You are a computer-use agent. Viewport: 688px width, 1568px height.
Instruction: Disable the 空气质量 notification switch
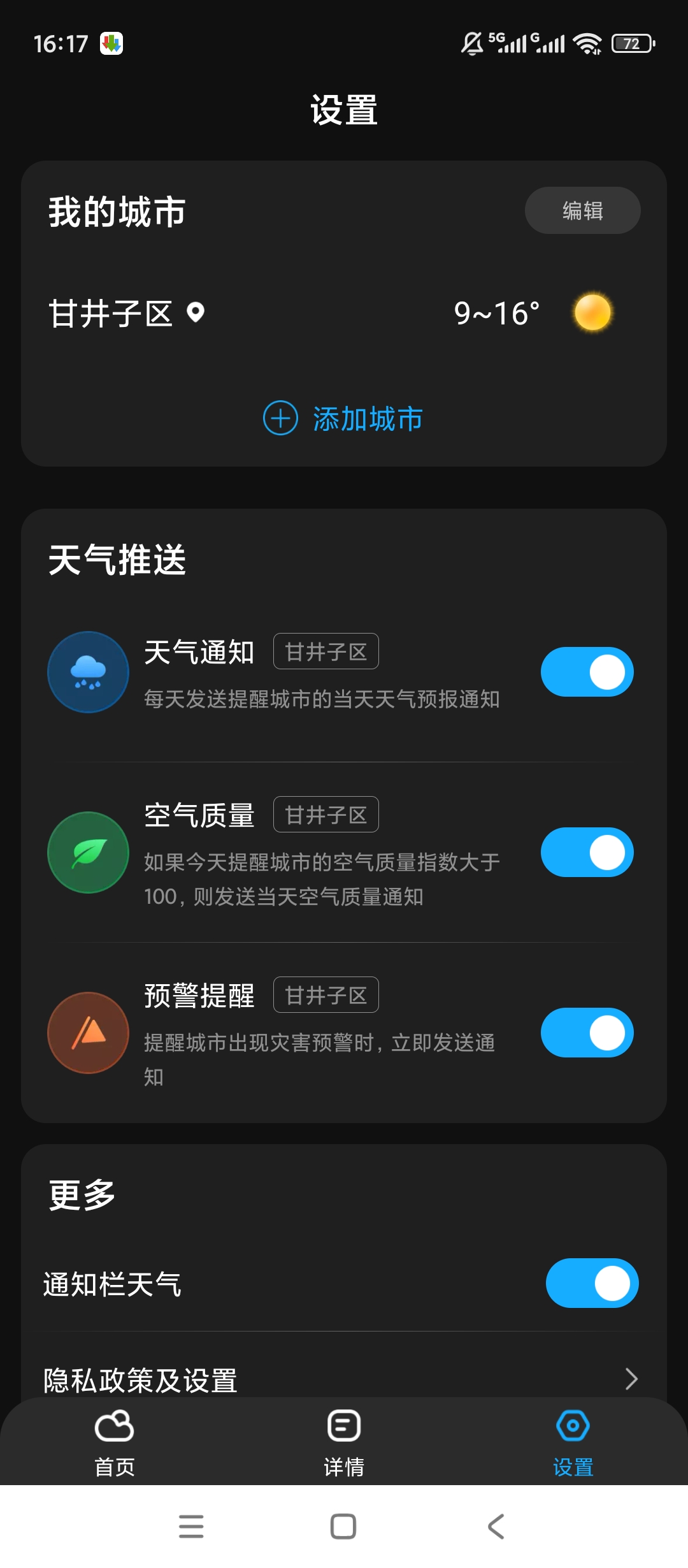point(587,852)
